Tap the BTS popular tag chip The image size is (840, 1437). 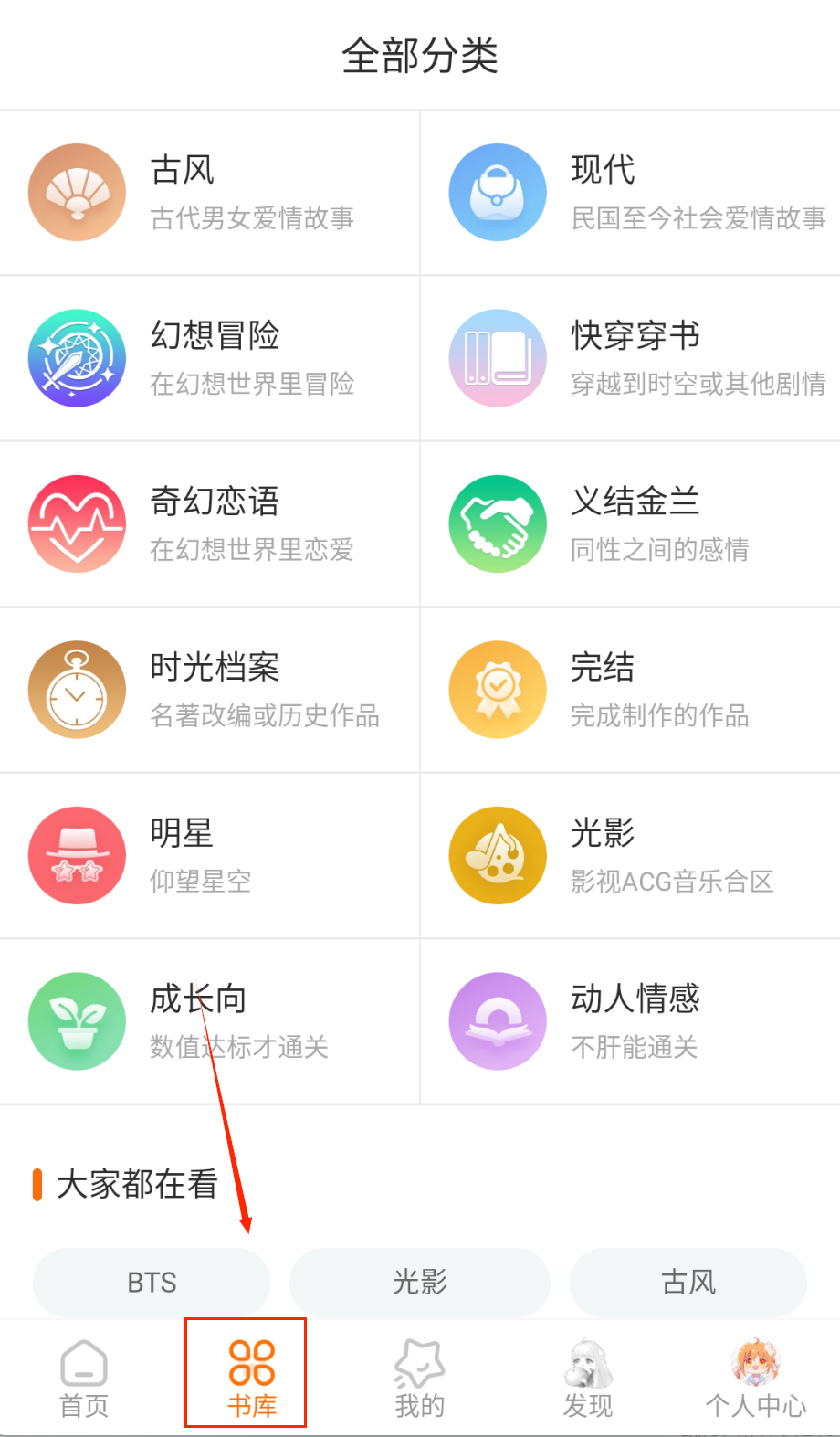pyautogui.click(x=152, y=1283)
